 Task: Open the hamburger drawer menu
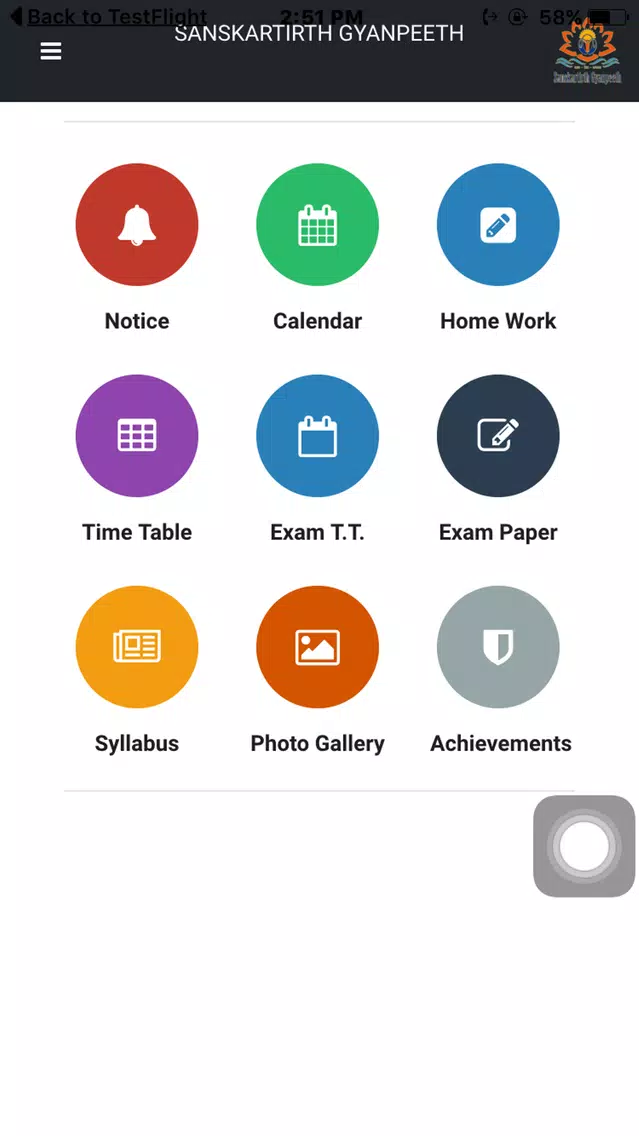[x=51, y=51]
